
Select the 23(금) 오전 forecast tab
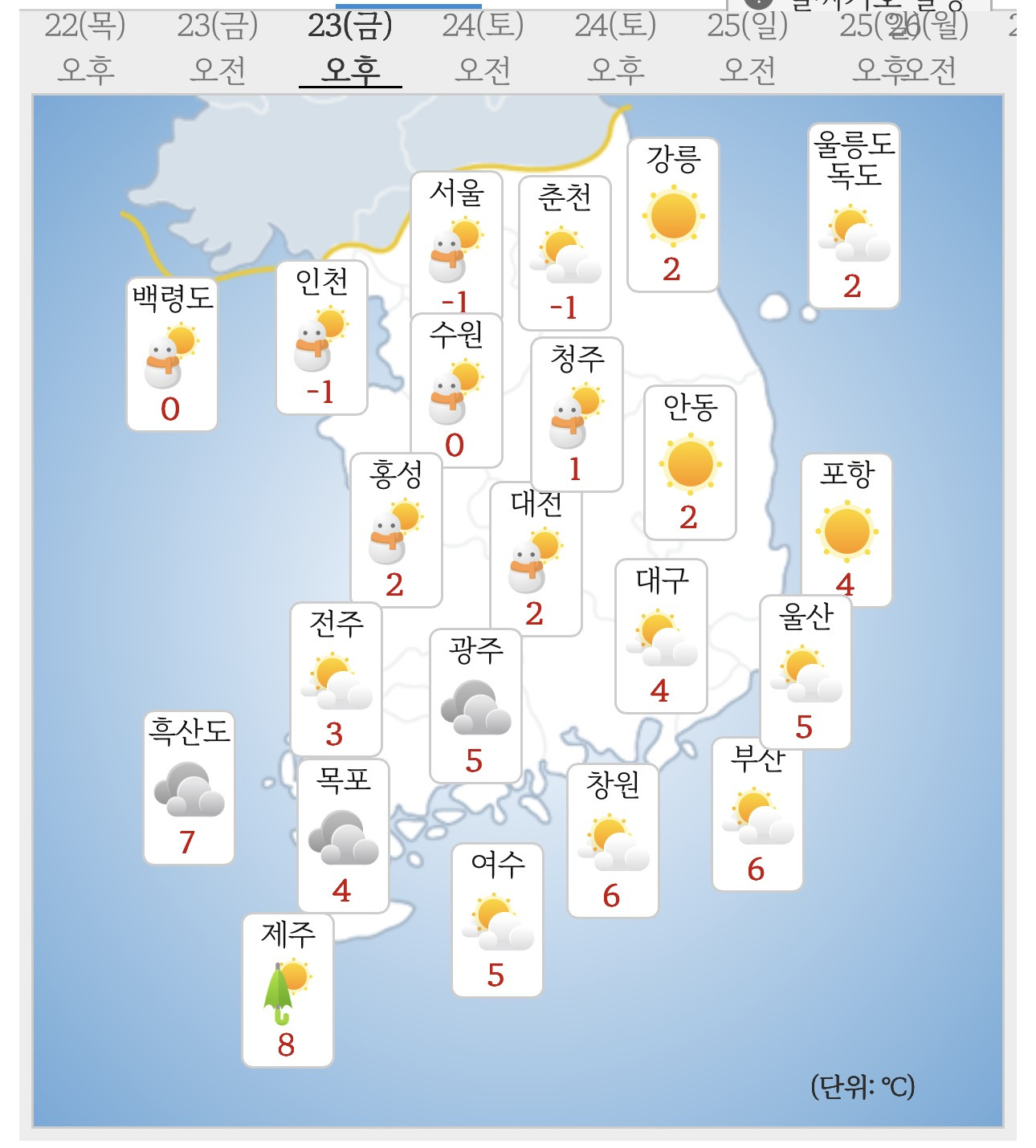(218, 48)
